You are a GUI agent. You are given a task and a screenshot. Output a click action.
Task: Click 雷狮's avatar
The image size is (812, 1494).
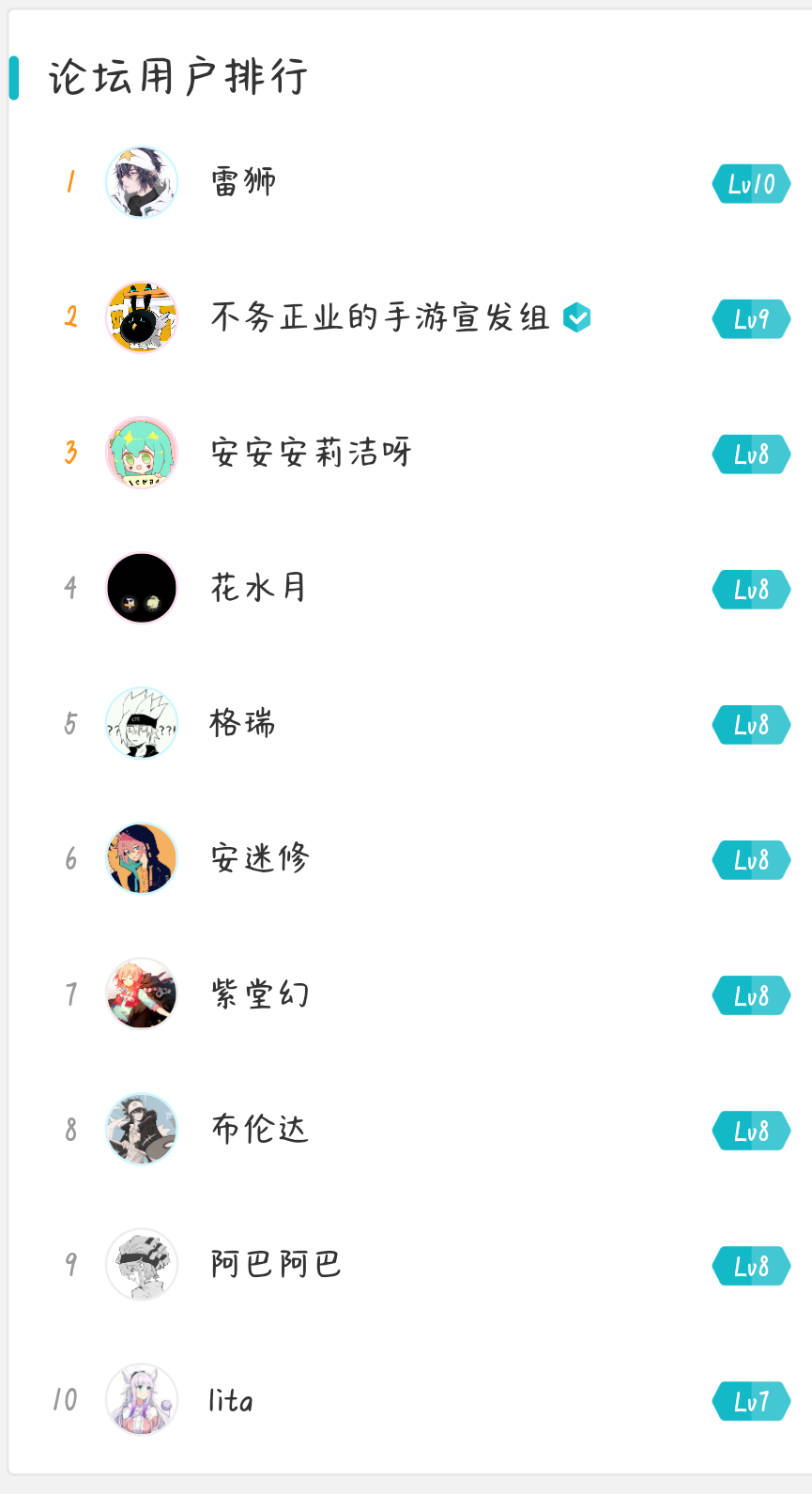[142, 182]
